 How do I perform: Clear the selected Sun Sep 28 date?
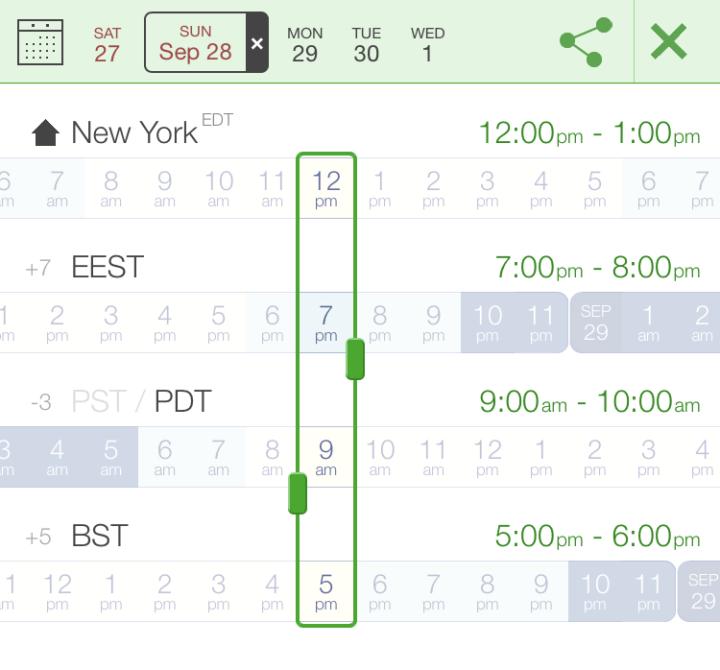tap(257, 43)
